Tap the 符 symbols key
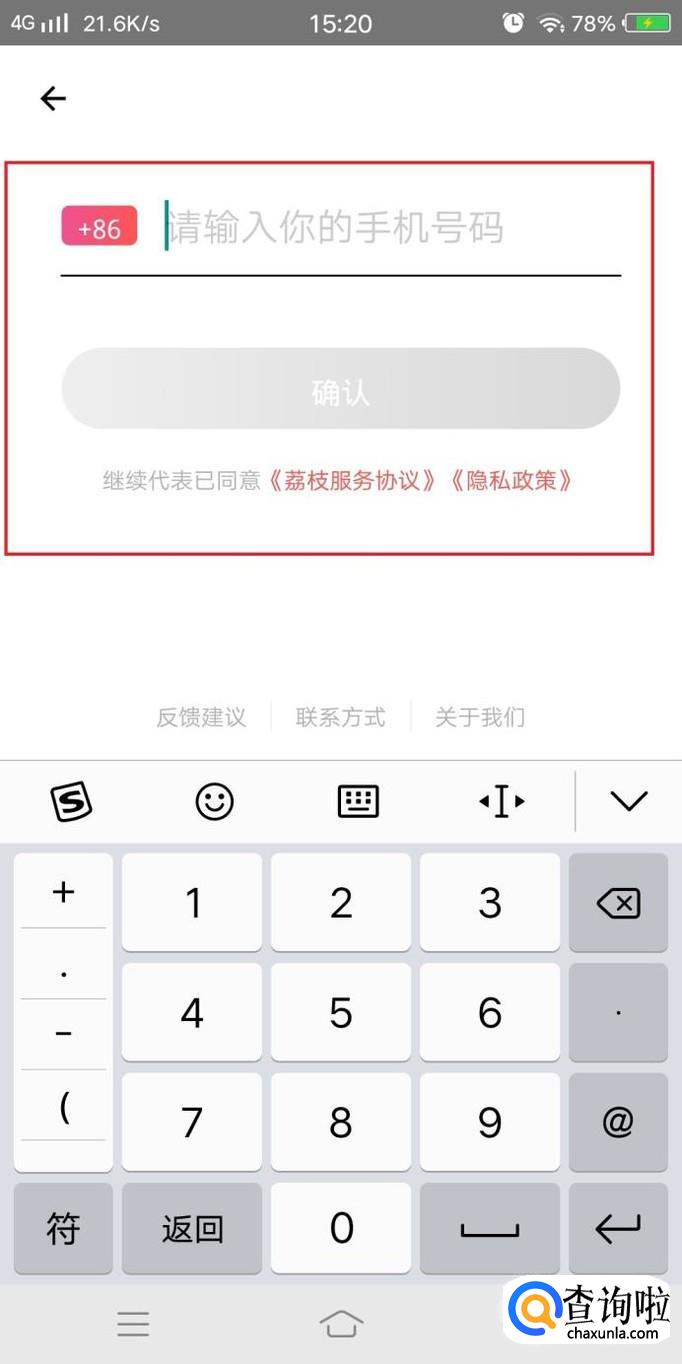 click(63, 1229)
